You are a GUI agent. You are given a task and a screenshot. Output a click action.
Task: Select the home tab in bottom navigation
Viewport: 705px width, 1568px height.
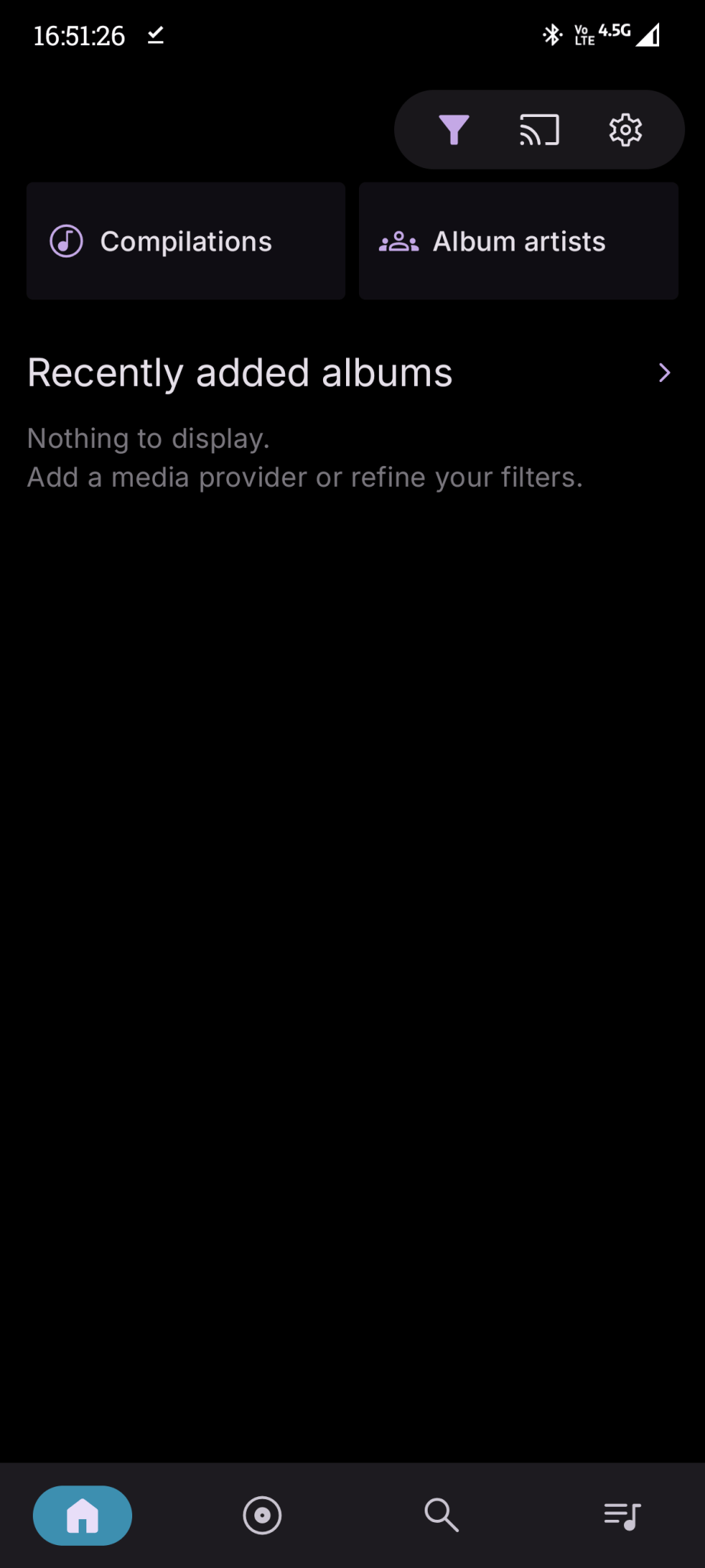click(82, 1515)
